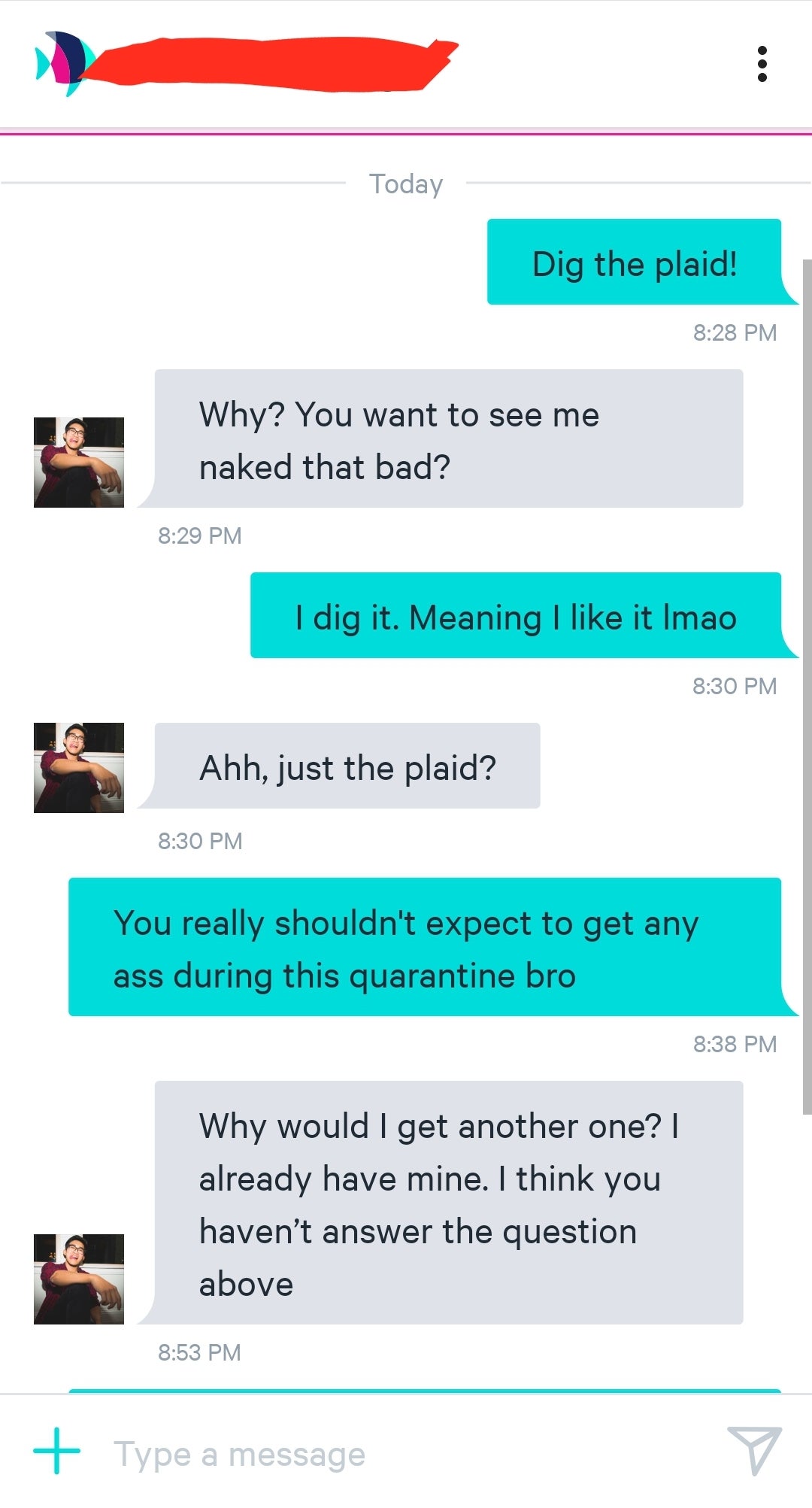Open profile photo beside 'Ahh, just the plaid?'

coord(79,768)
